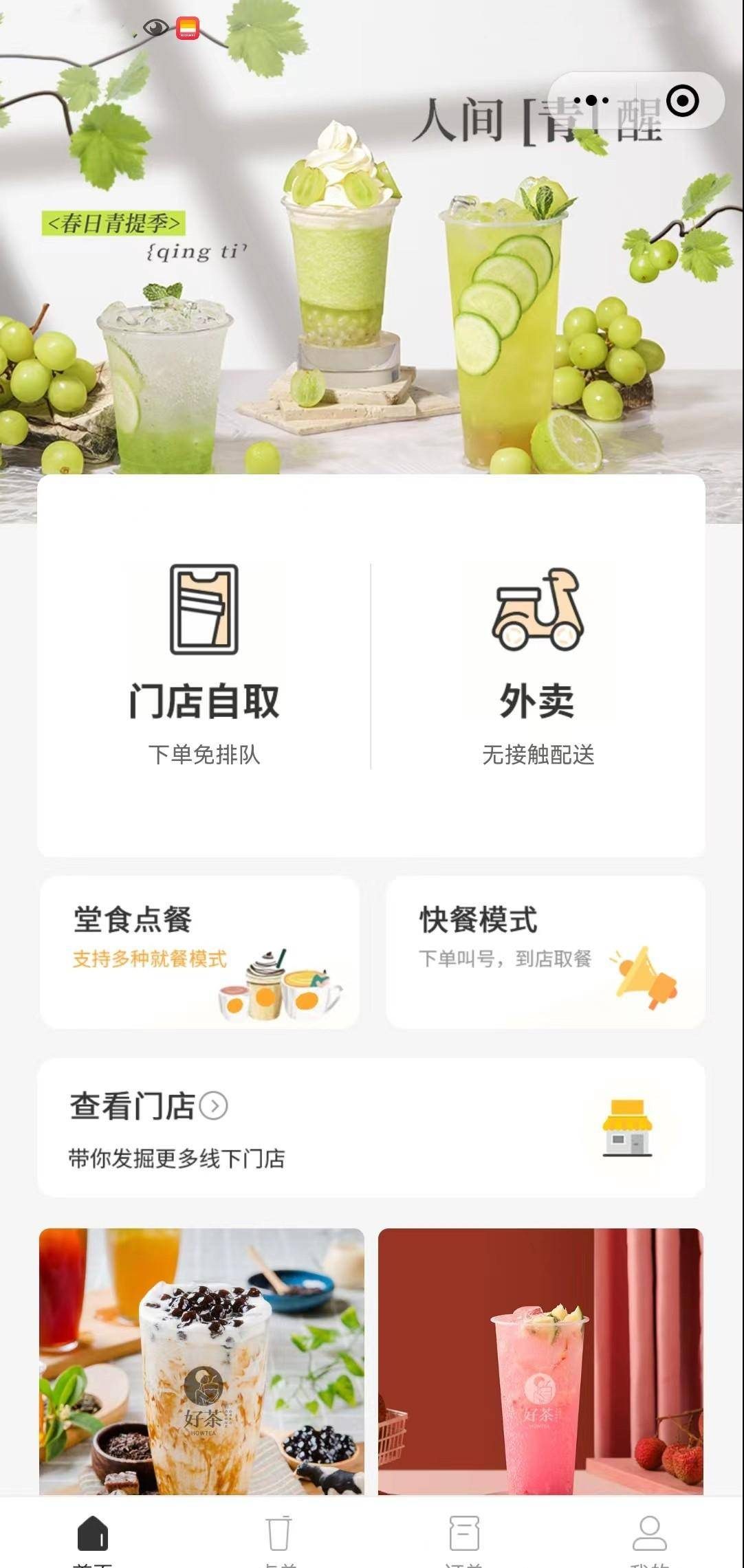Image resolution: width=744 pixels, height=1568 pixels.
Task: Open the pink lychee drink image card
Action: point(540,1361)
